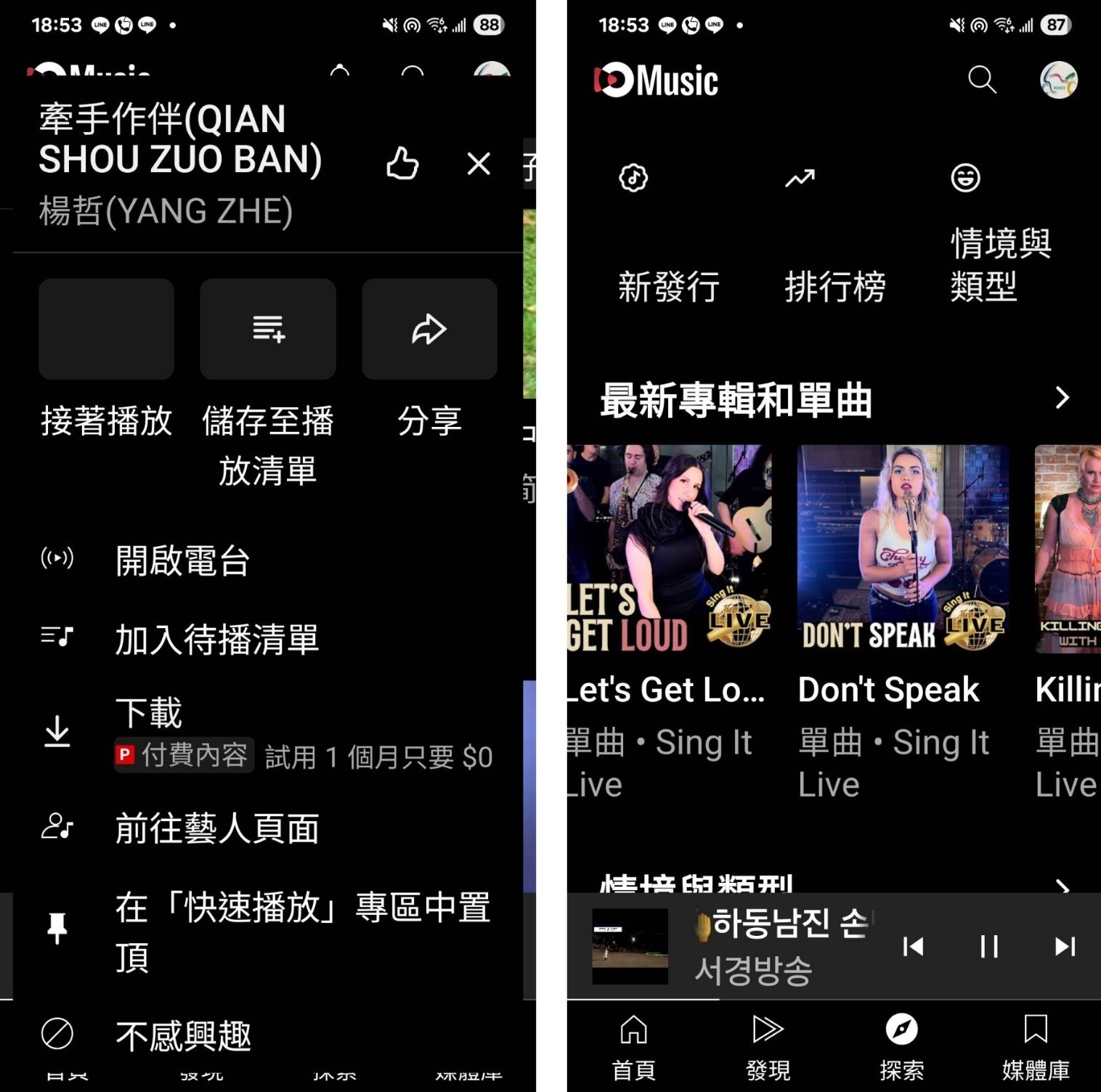Screen dimensions: 1101x1092
Task: Open the profile avatar
Action: (x=1058, y=79)
